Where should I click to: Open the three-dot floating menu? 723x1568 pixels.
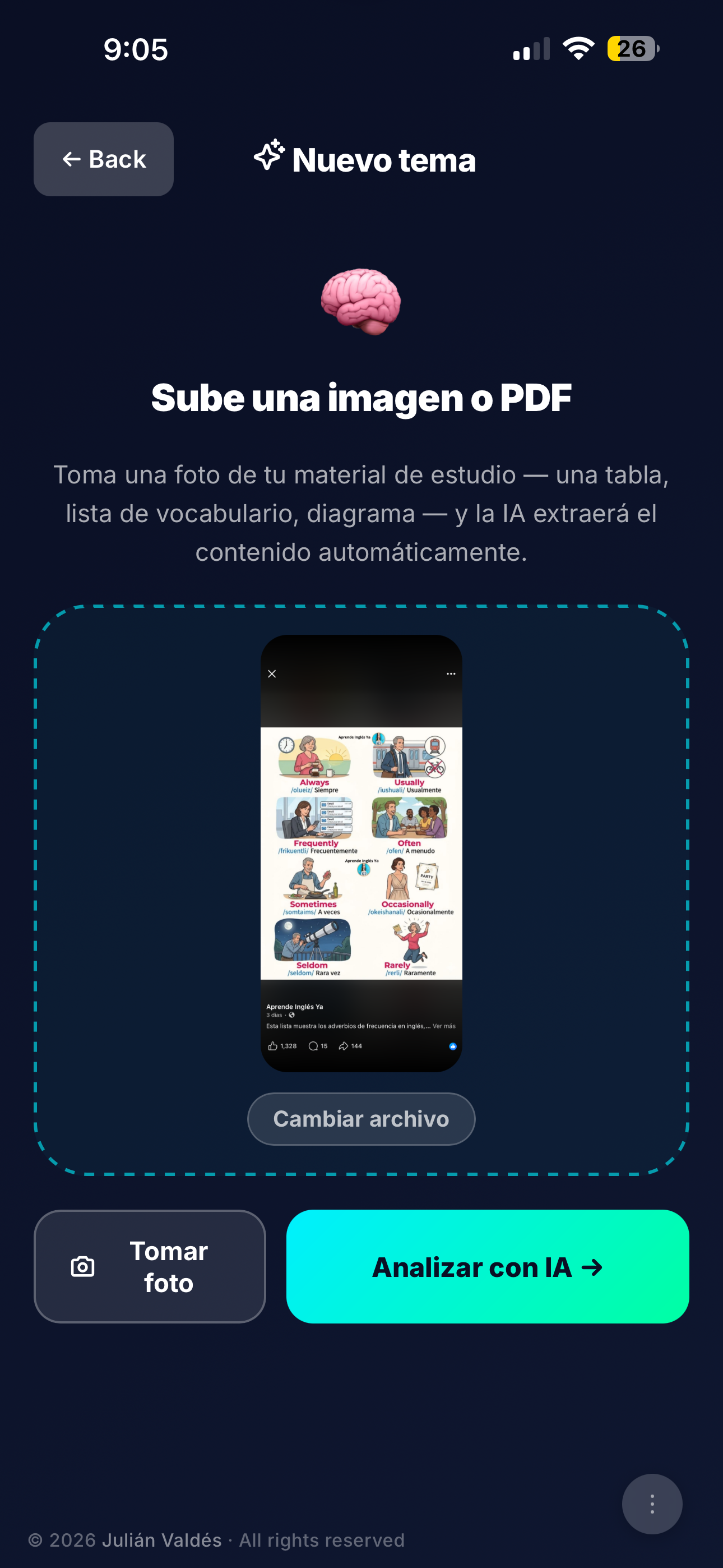(x=652, y=1504)
